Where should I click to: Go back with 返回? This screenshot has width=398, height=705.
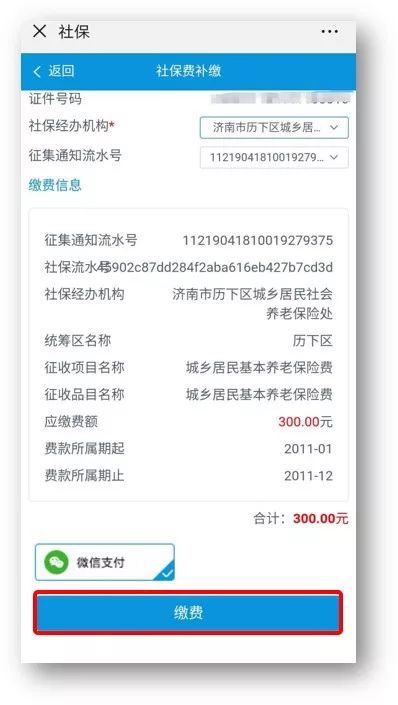point(54,71)
